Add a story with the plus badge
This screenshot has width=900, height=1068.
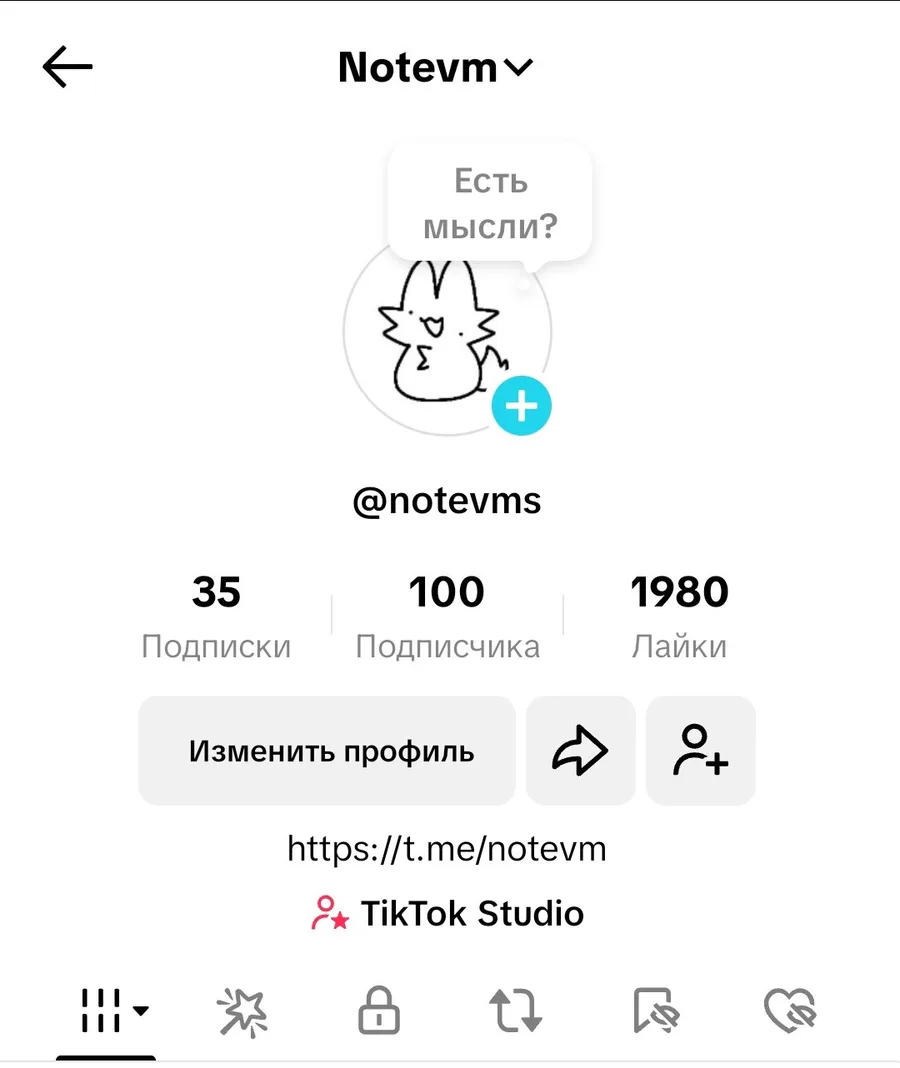click(521, 406)
